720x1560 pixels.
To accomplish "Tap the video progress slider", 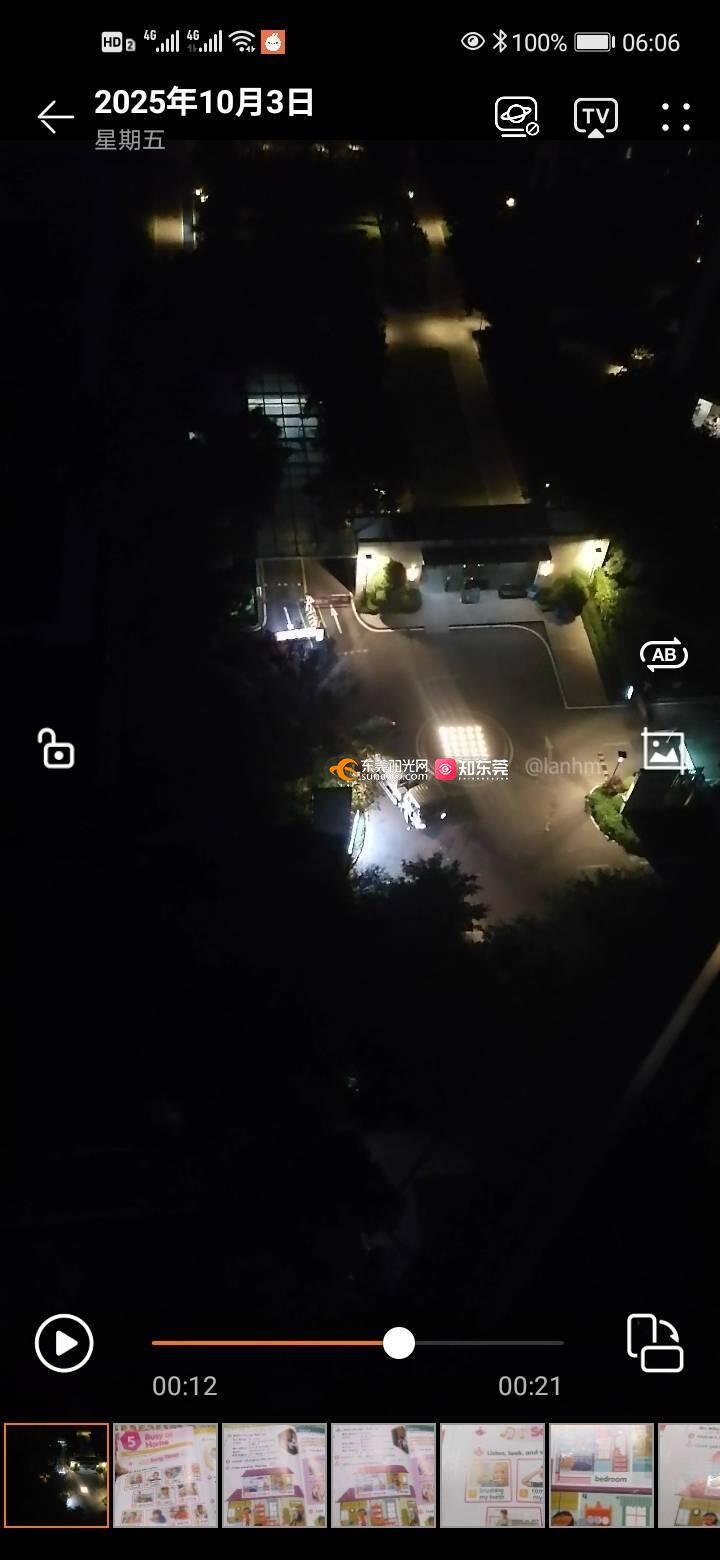I will tap(398, 1343).
